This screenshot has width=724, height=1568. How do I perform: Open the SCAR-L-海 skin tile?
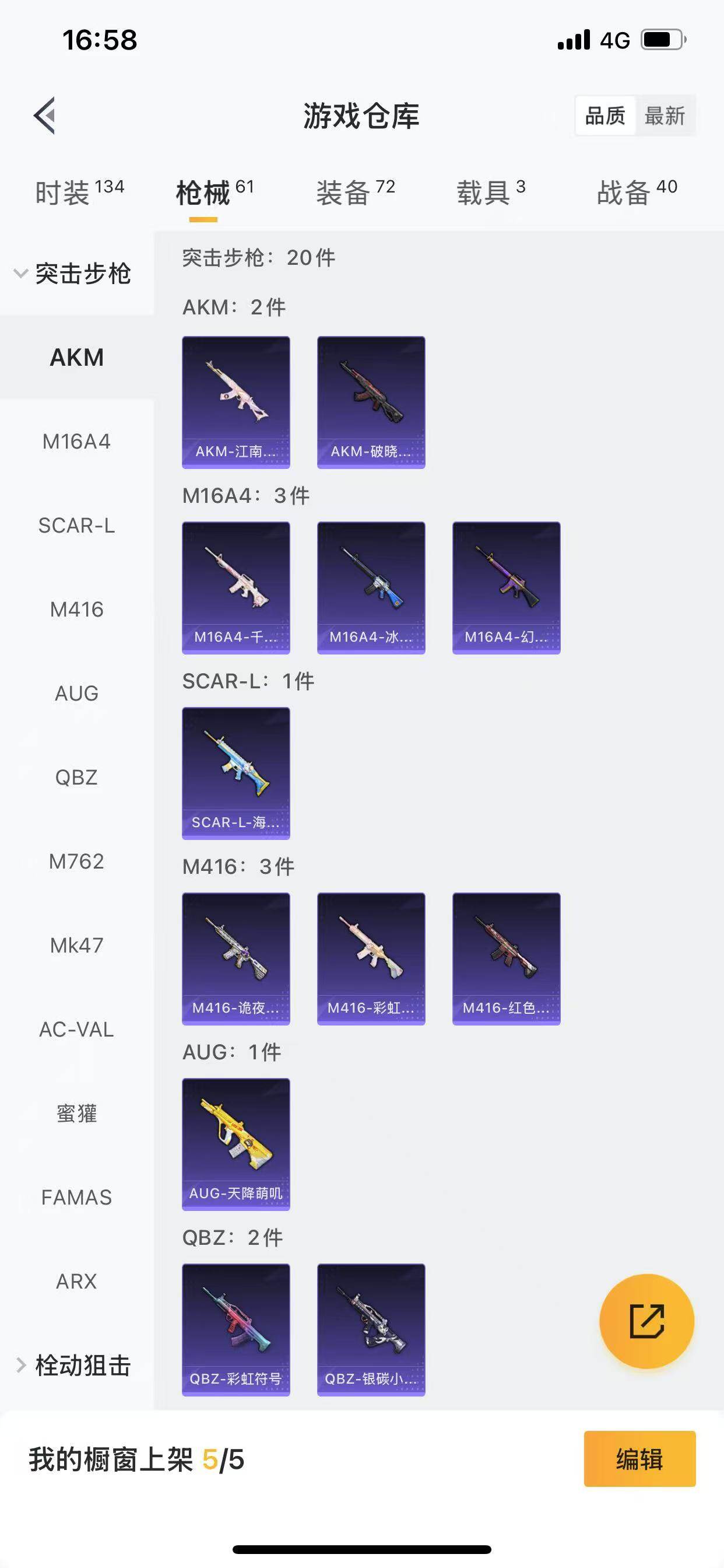236,773
